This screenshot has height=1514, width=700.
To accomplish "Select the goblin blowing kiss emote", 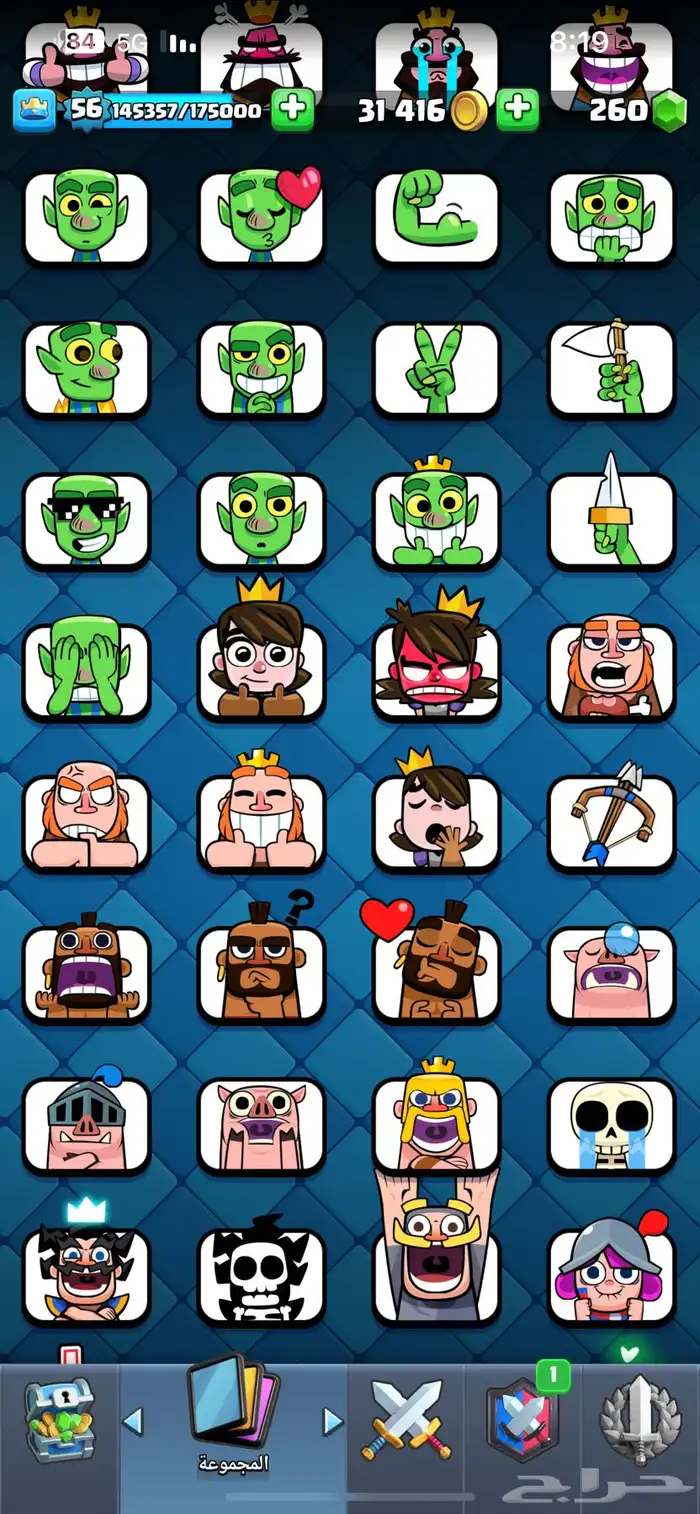I will click(261, 218).
